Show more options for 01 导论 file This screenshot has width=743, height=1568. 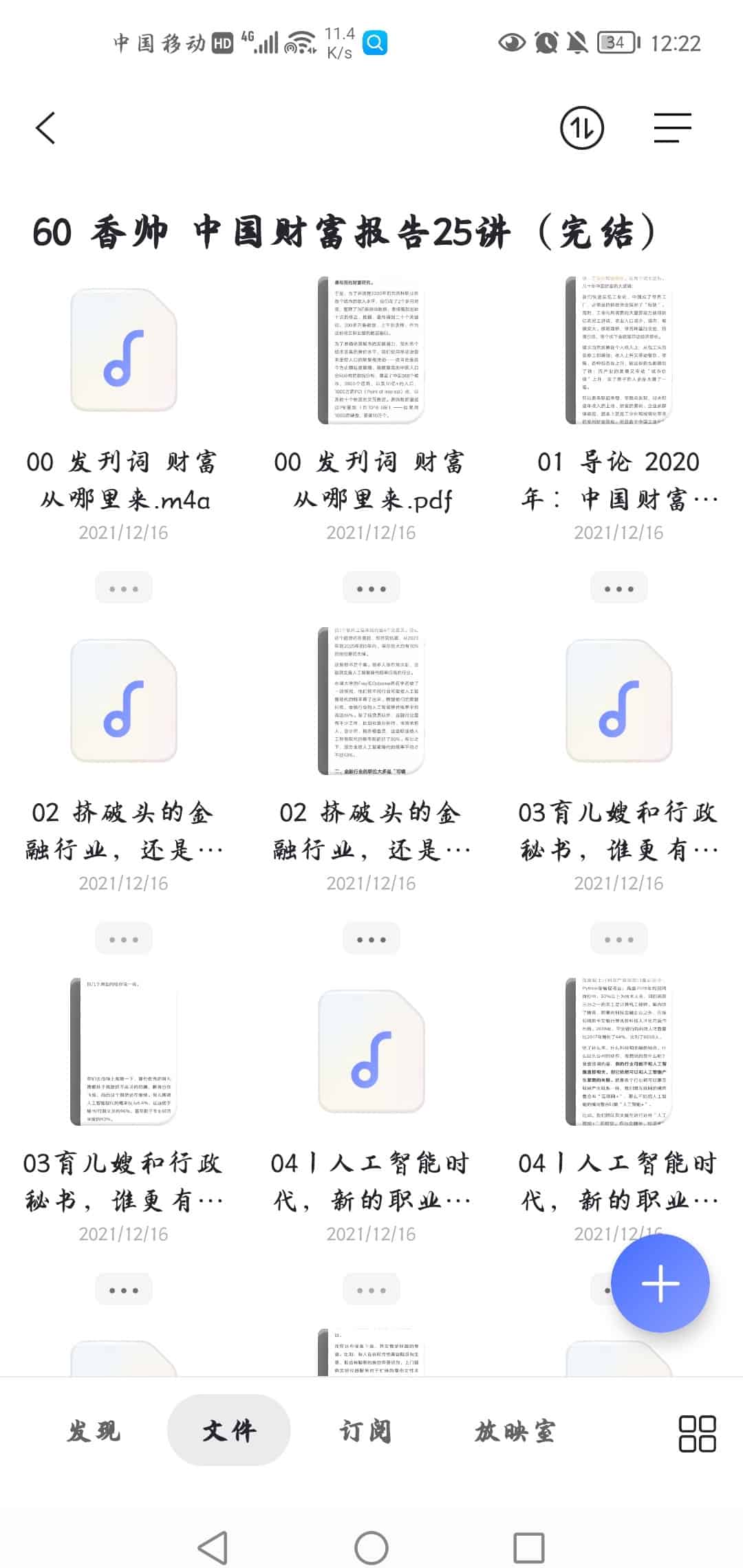click(618, 589)
